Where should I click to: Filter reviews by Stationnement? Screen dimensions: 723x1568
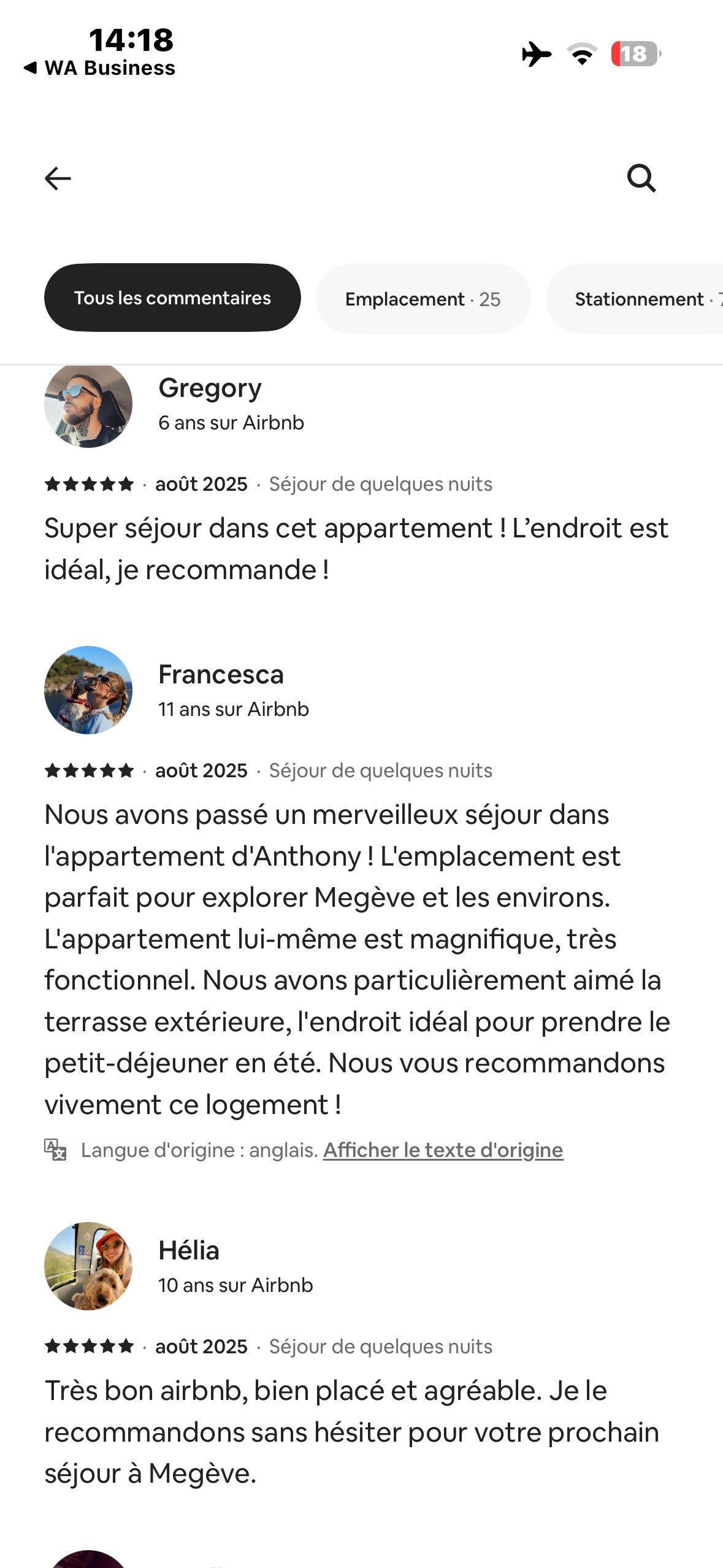coord(638,299)
